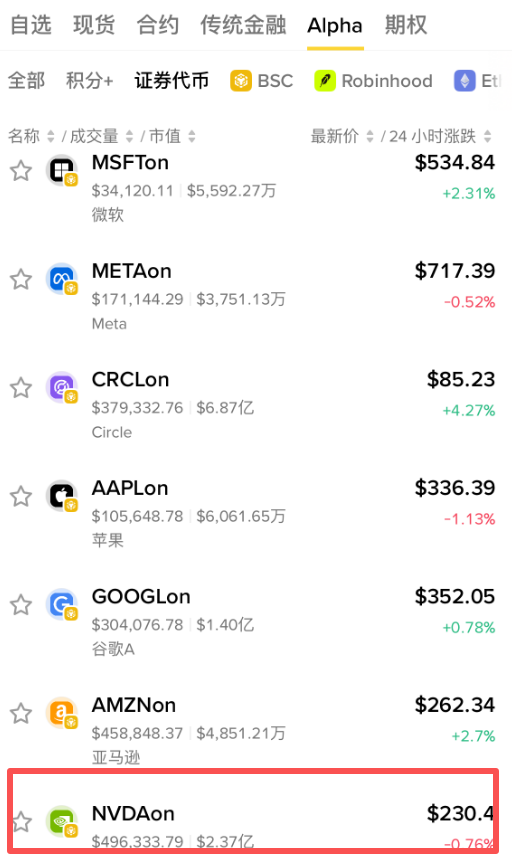Choose the 积分+ filter
This screenshot has height=855, width=512.
[89, 81]
